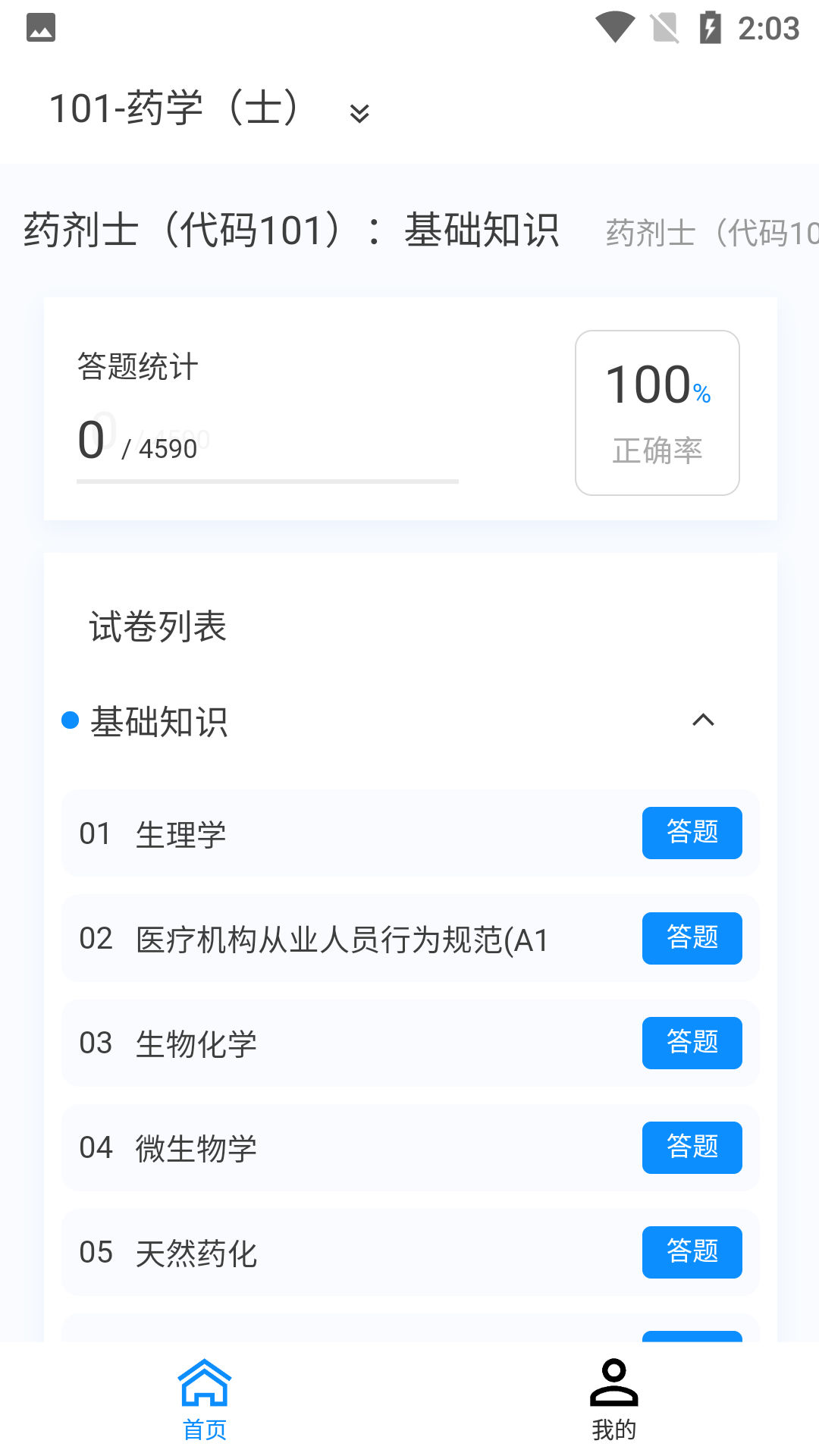Screen dimensions: 819x1456
Task: Start 答题 for 04 微生物学
Action: tap(692, 1147)
